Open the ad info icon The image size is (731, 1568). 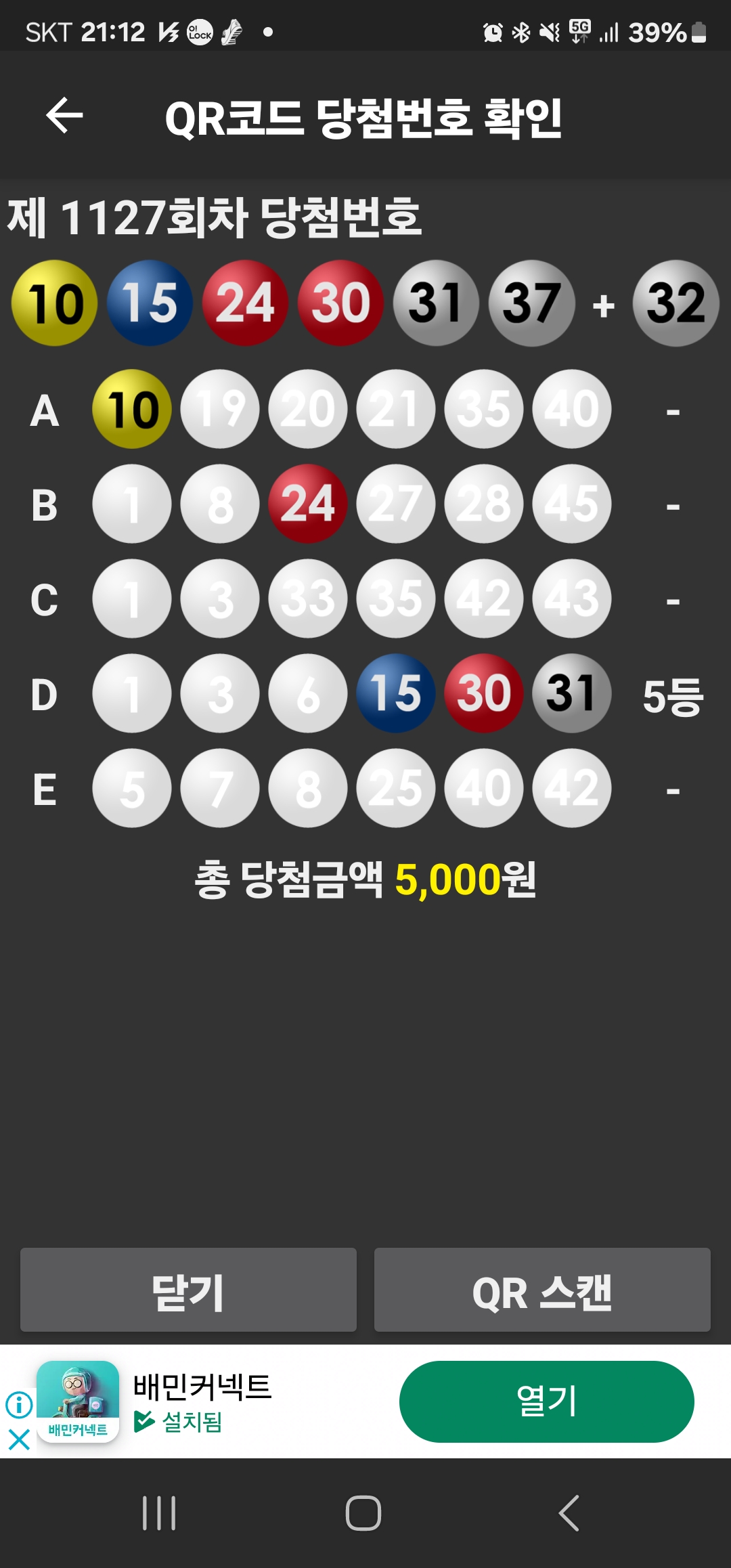point(19,1404)
